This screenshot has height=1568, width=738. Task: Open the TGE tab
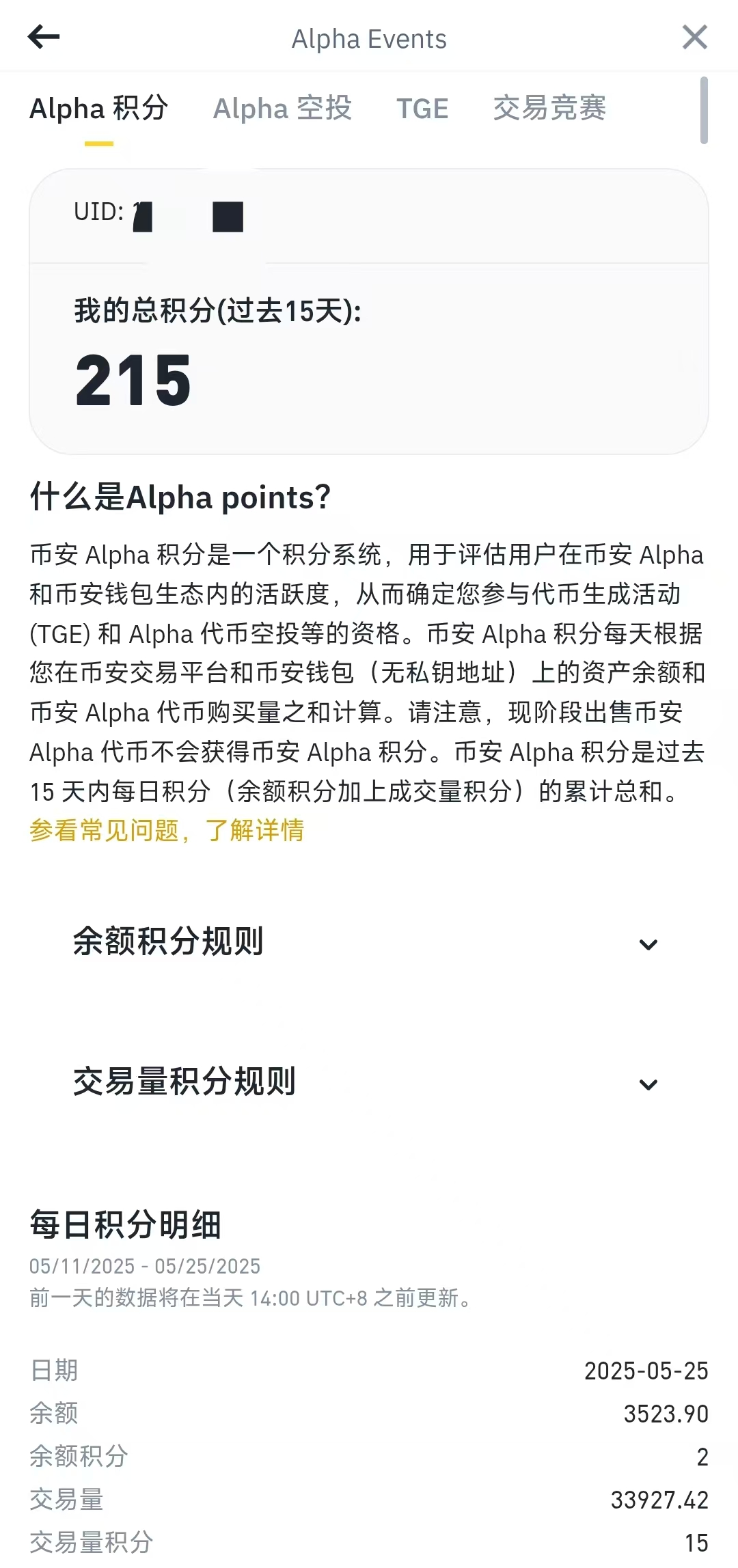[x=422, y=109]
